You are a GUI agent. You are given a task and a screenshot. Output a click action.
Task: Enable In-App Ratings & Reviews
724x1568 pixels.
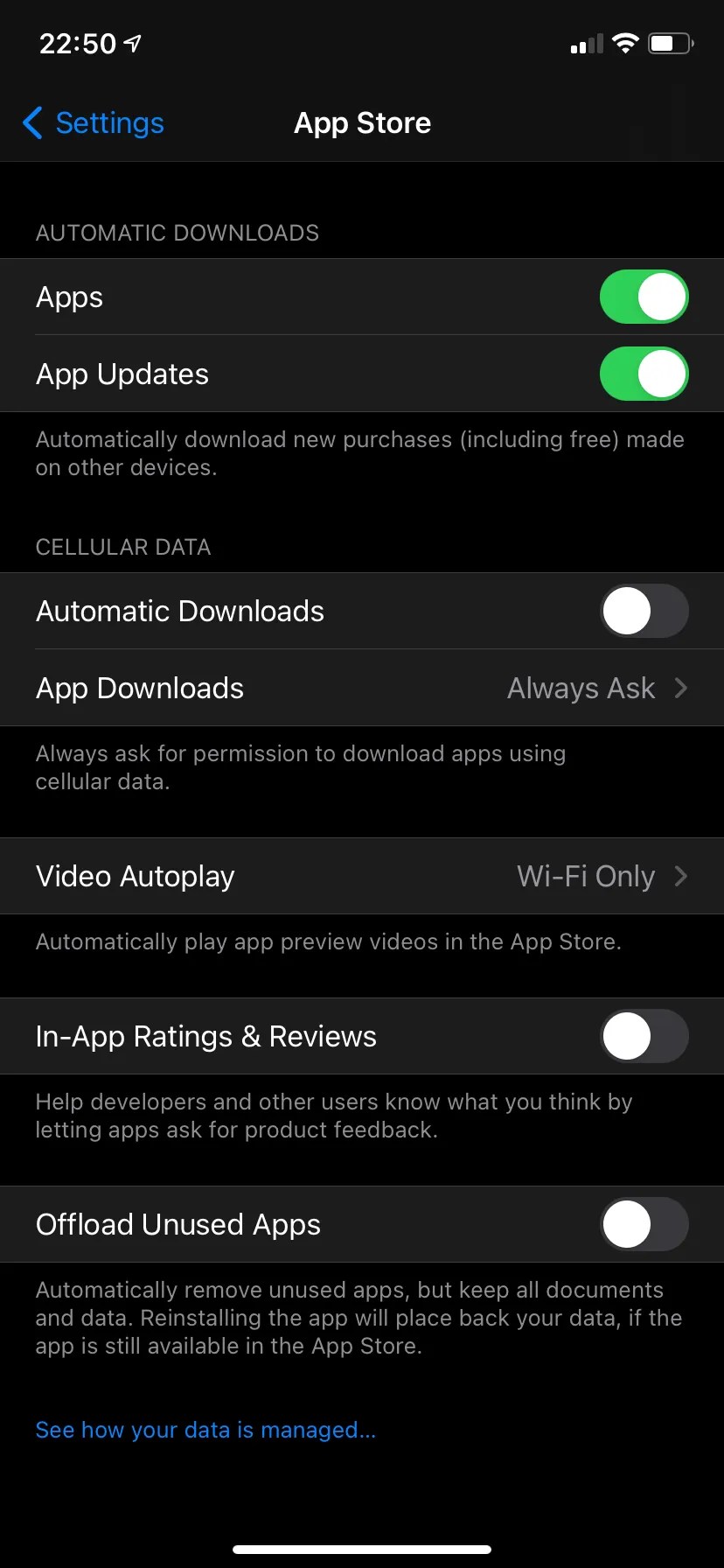tap(644, 1036)
